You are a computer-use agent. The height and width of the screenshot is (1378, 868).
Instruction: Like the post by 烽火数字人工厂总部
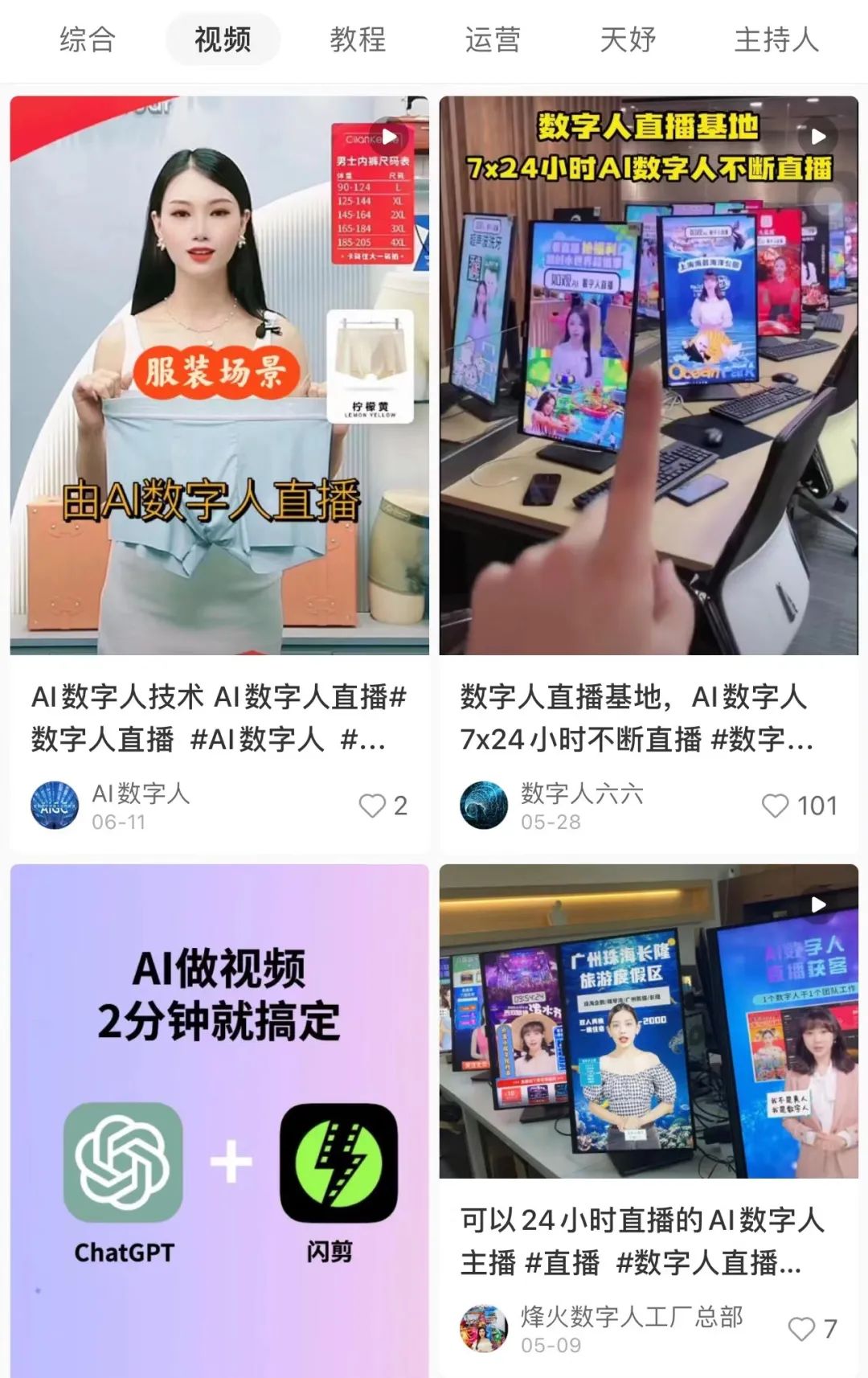tap(801, 1328)
